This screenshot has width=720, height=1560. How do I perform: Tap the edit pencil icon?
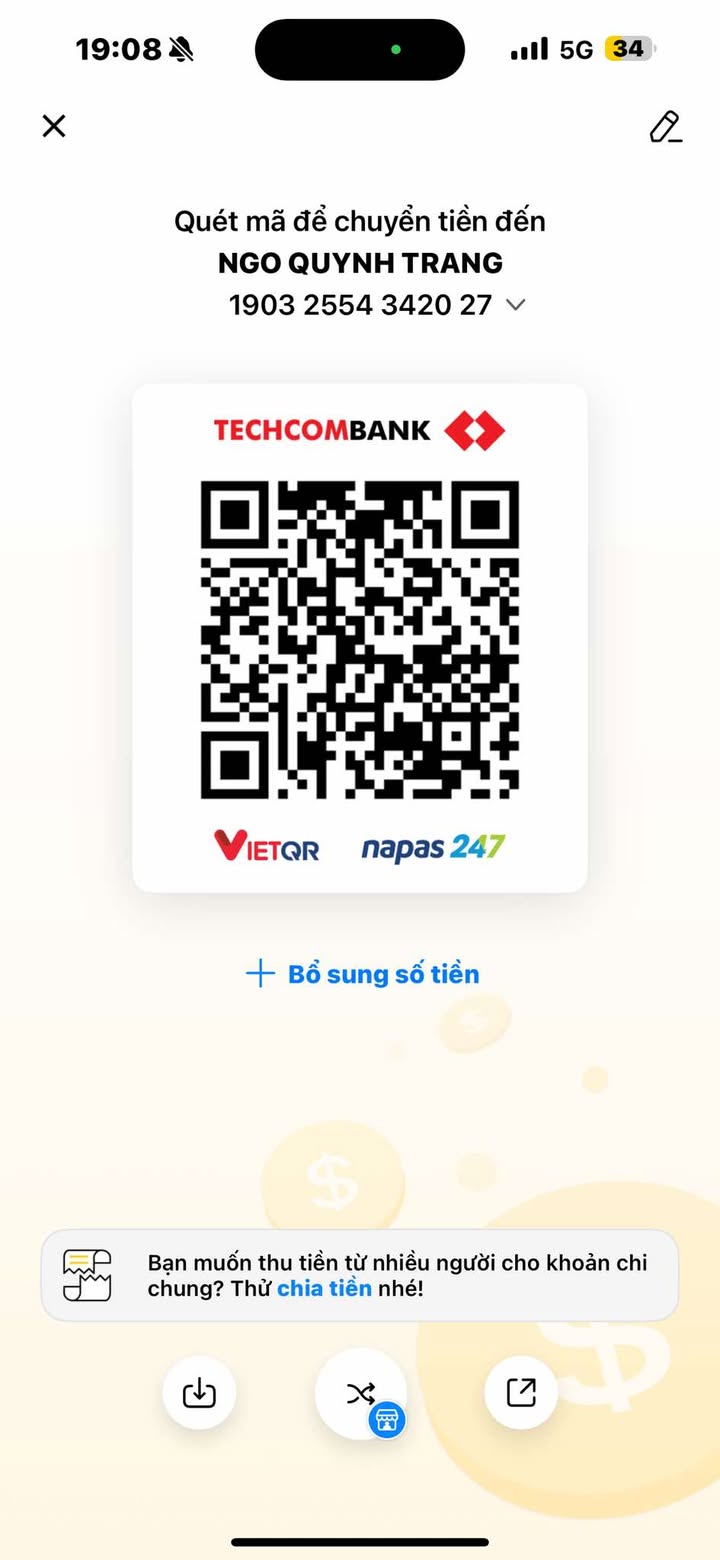(665, 127)
